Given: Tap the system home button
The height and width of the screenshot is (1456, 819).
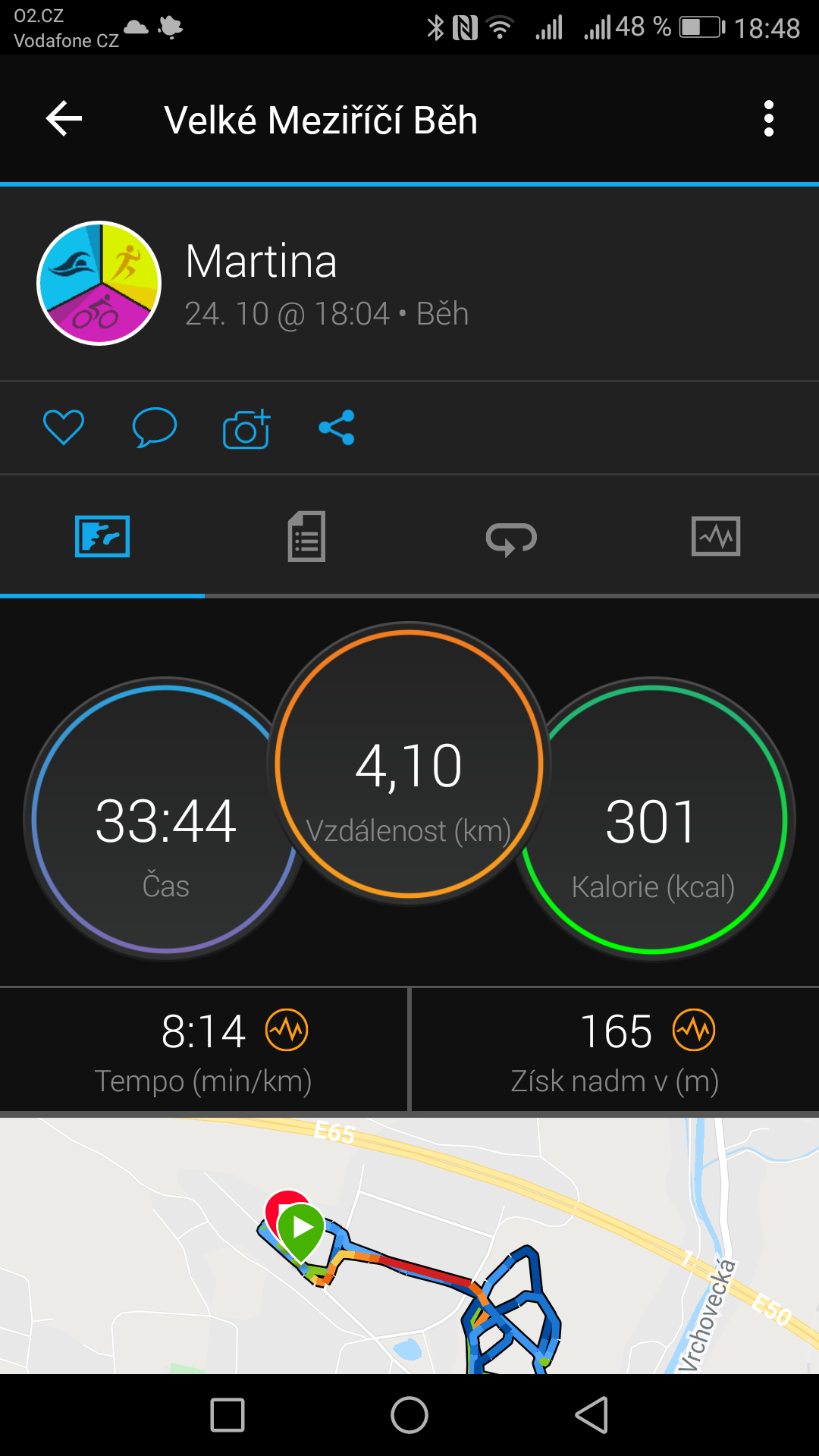Looking at the screenshot, I should [x=409, y=1415].
